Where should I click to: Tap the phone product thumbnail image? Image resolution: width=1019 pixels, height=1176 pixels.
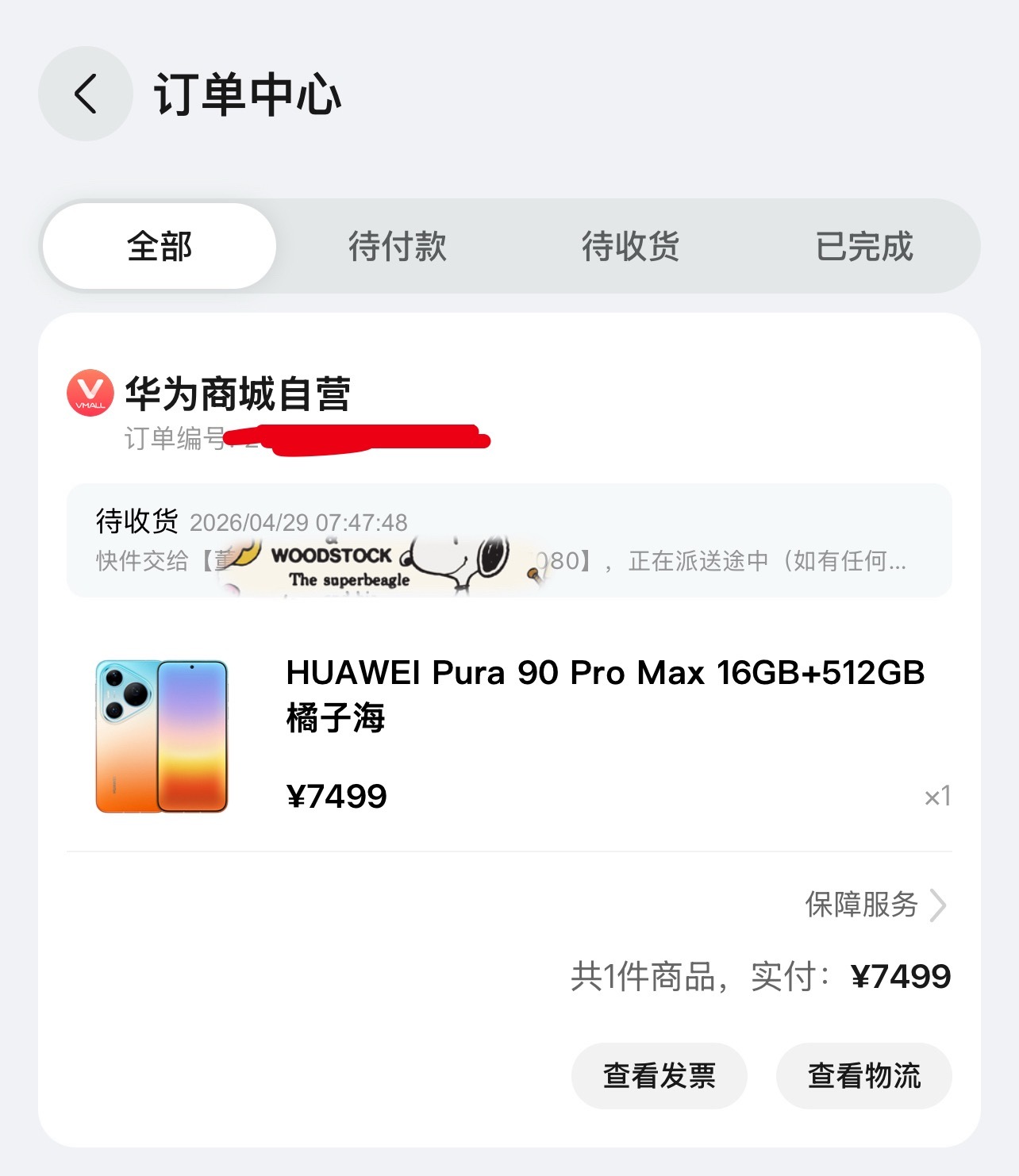click(x=163, y=738)
